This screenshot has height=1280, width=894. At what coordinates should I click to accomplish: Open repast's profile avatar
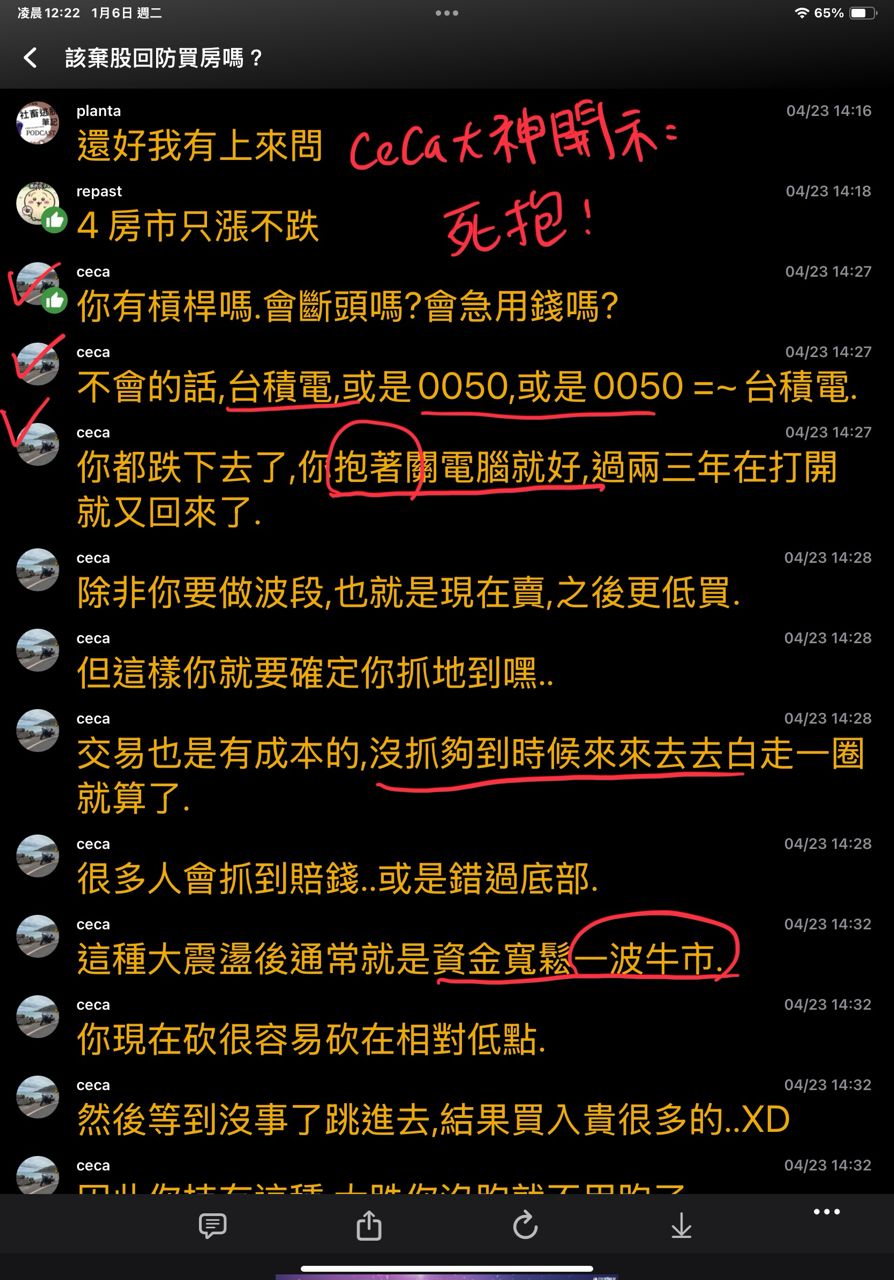click(x=38, y=203)
